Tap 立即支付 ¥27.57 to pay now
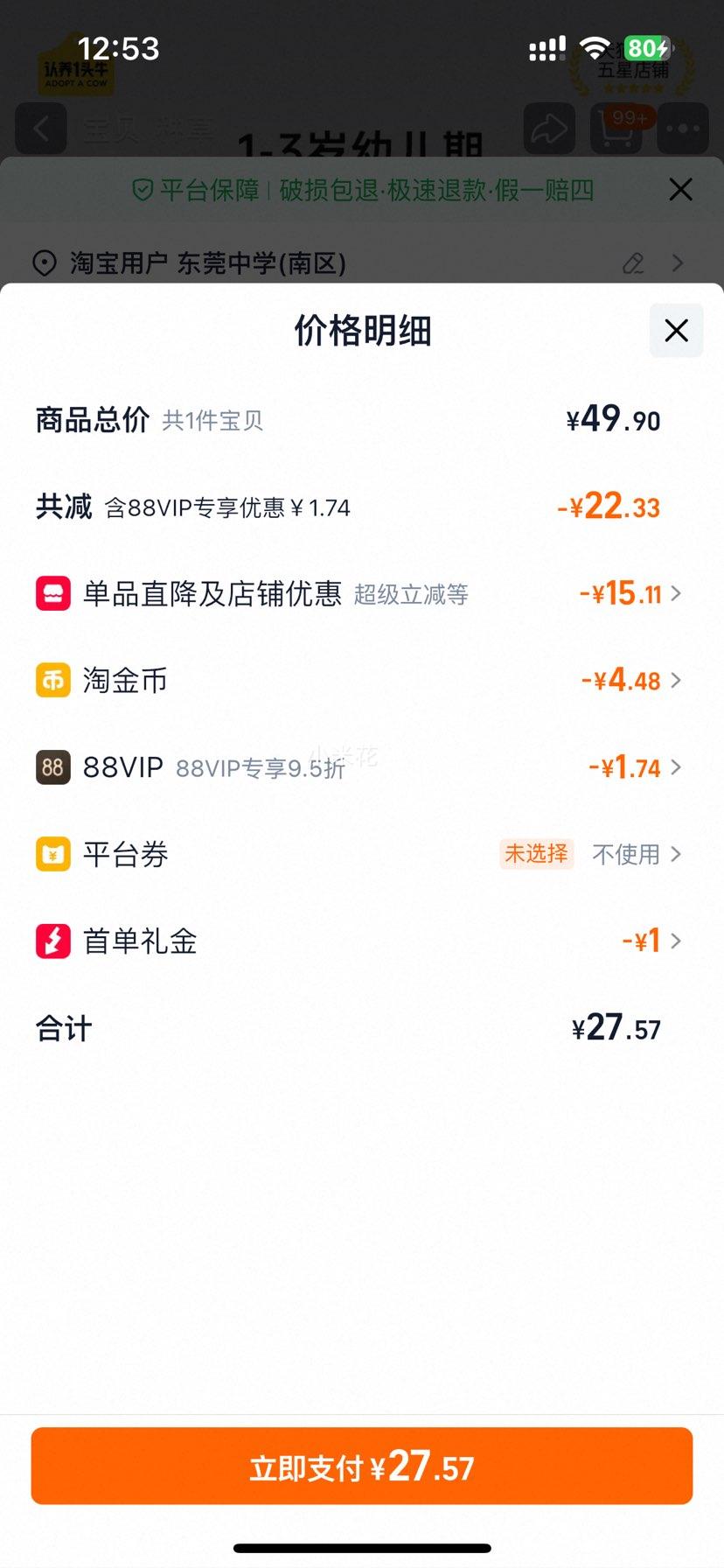724x1568 pixels. tap(362, 1466)
